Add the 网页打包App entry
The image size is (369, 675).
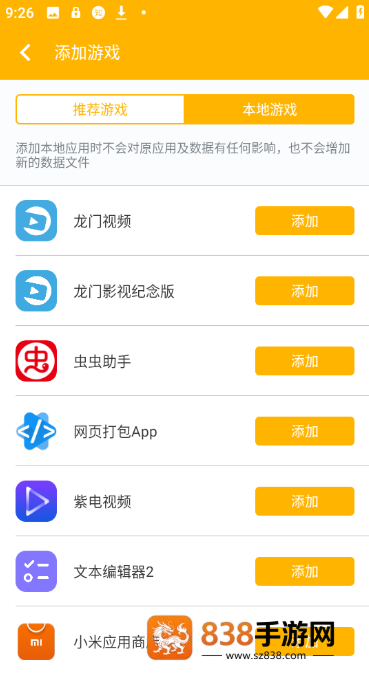(304, 431)
